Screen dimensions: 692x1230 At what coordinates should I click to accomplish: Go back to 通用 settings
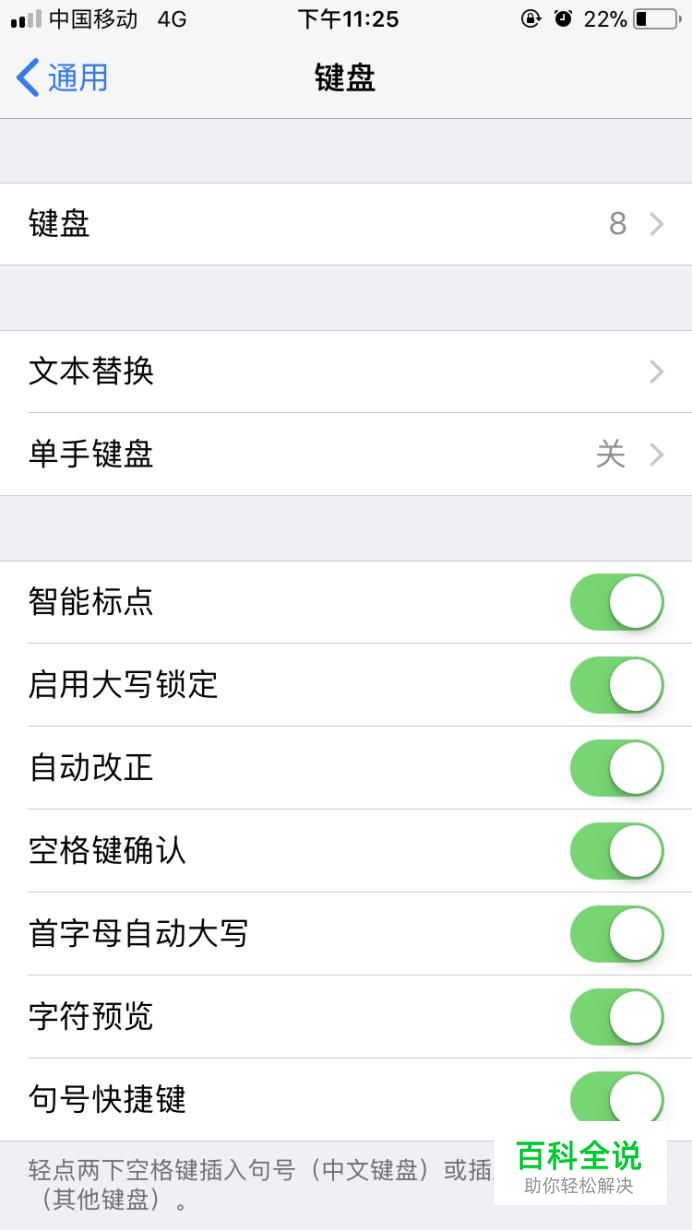coord(62,77)
